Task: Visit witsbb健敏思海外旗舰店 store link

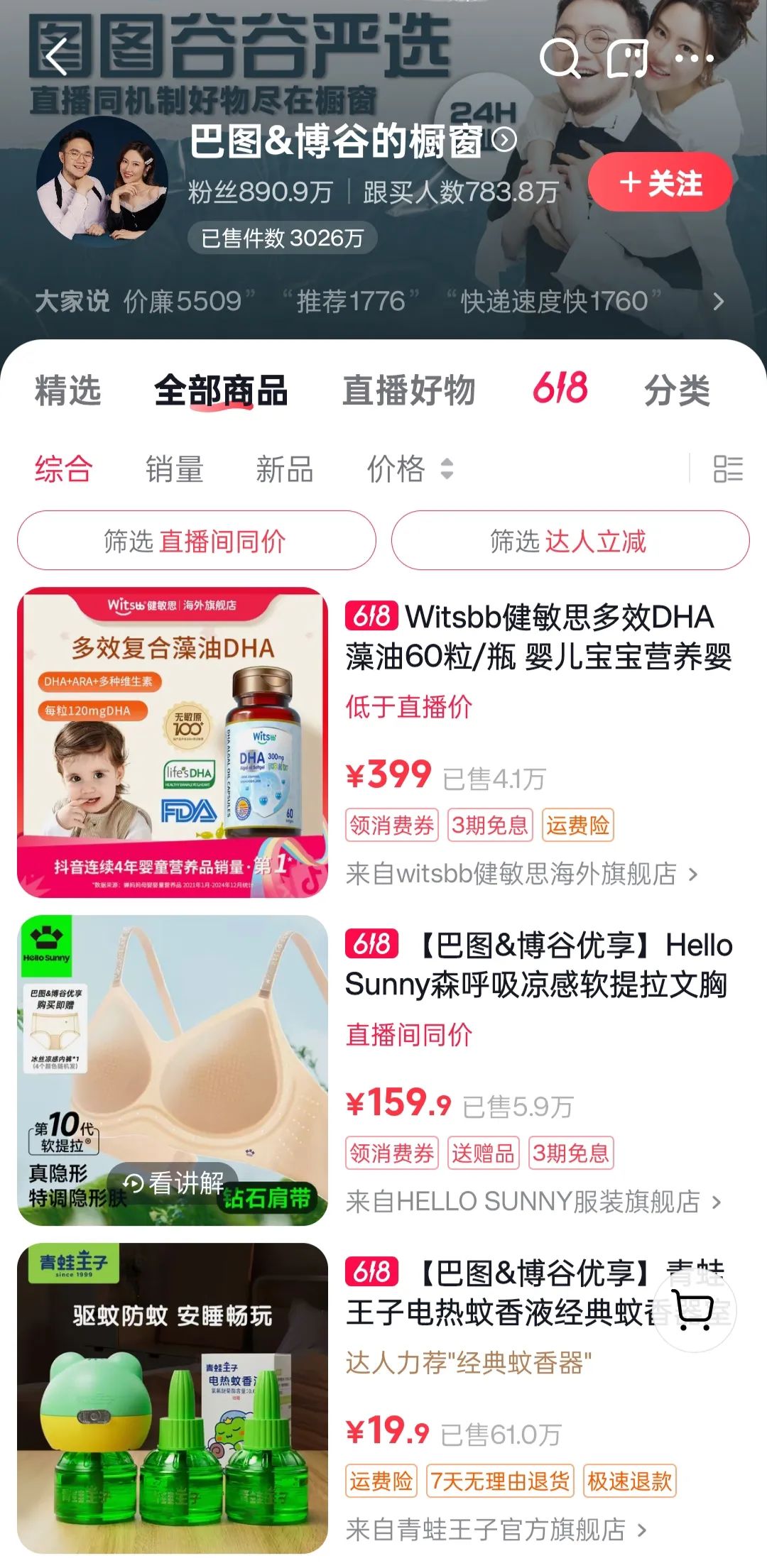Action: pyautogui.click(x=521, y=874)
